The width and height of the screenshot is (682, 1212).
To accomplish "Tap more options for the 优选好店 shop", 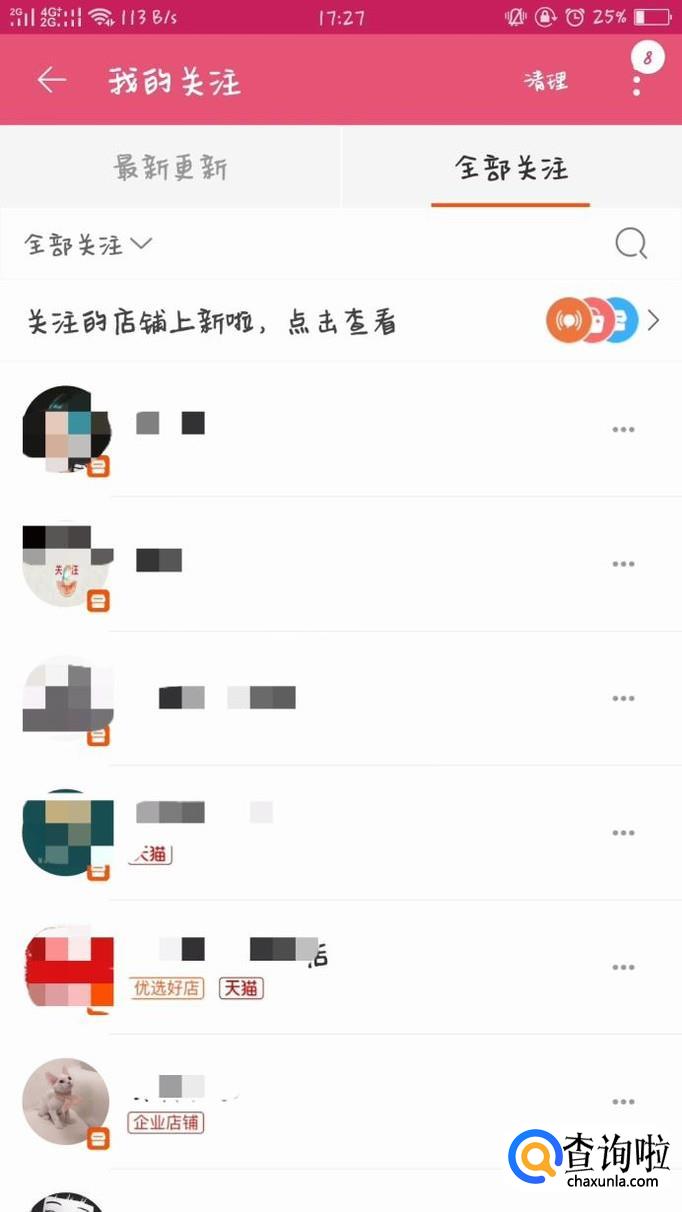I will pos(623,967).
